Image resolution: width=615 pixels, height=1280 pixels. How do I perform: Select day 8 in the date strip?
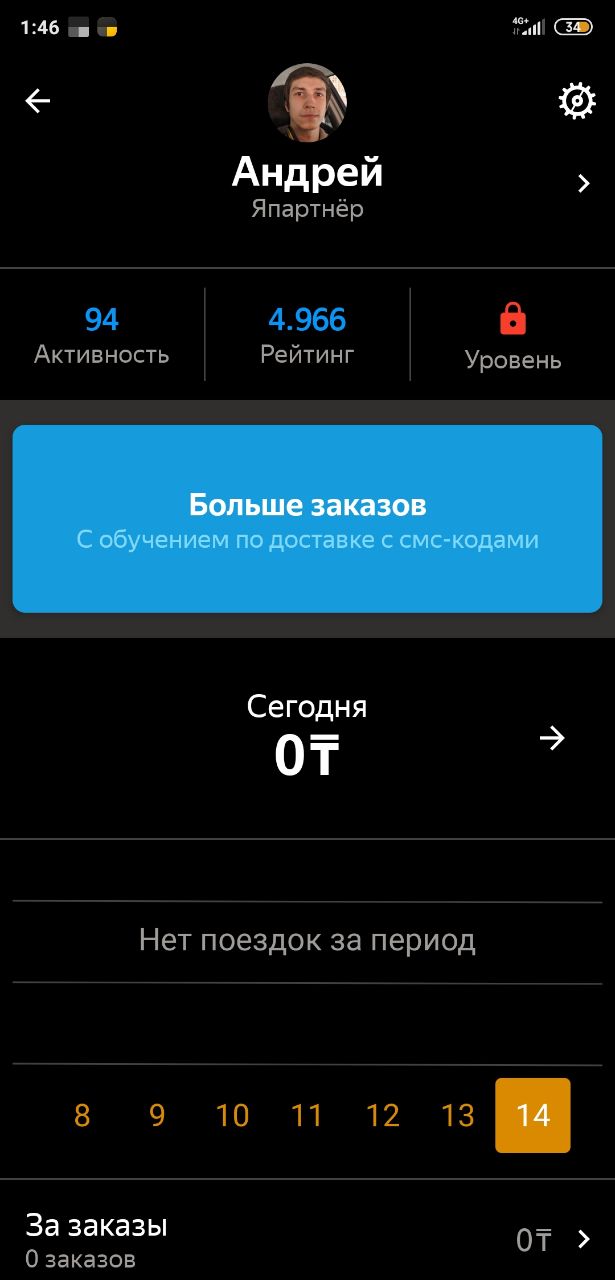82,1115
